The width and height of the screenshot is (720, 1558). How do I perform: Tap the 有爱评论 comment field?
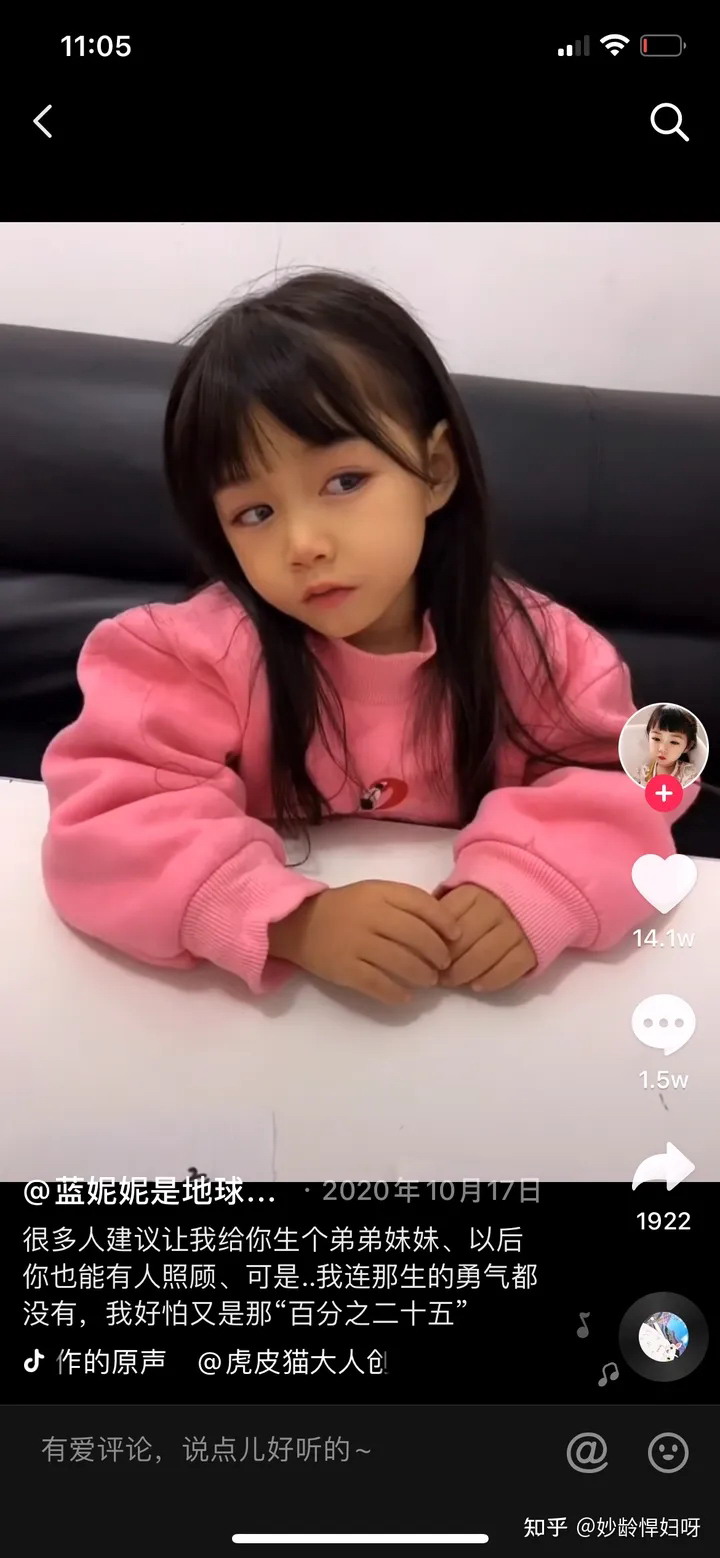click(206, 1450)
